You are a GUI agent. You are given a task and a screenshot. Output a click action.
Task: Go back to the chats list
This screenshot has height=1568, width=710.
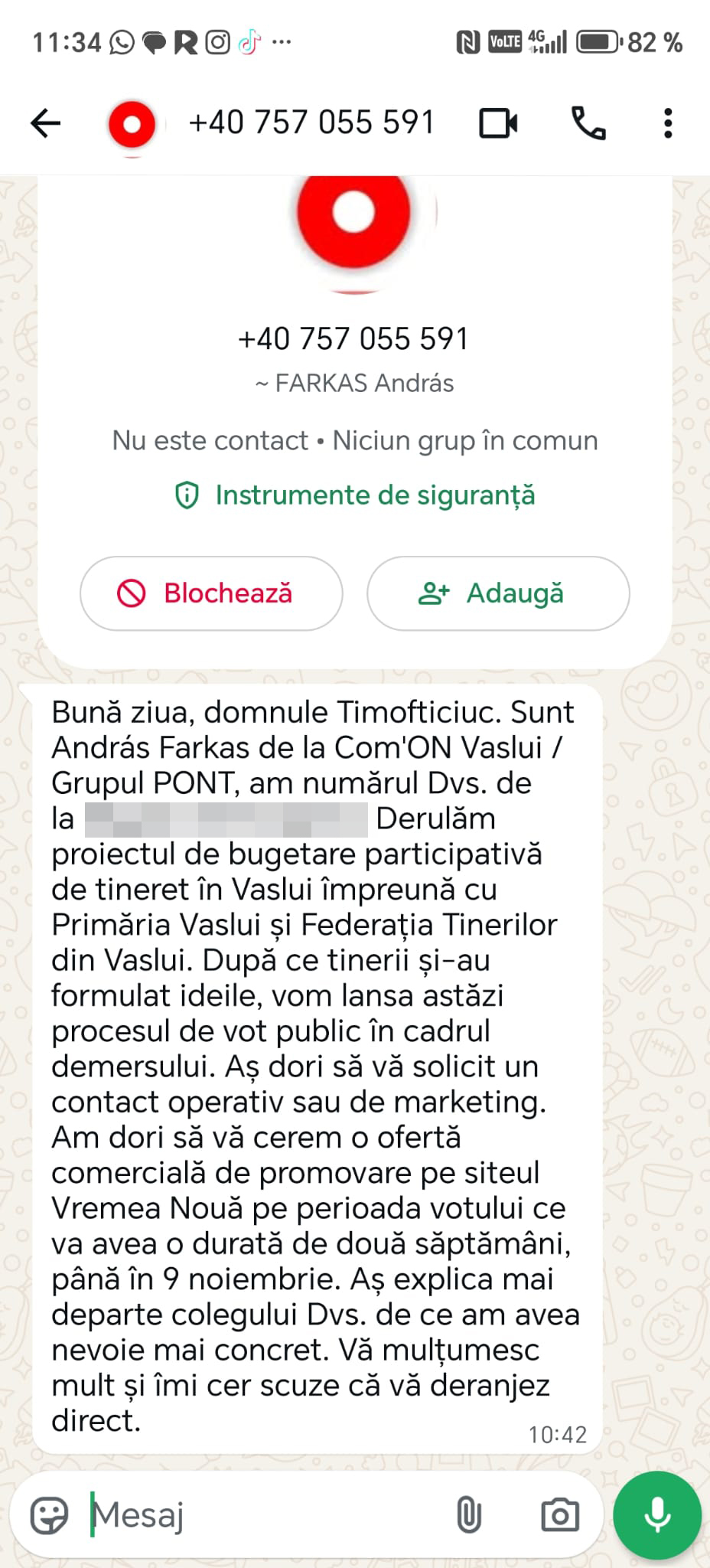(x=46, y=123)
